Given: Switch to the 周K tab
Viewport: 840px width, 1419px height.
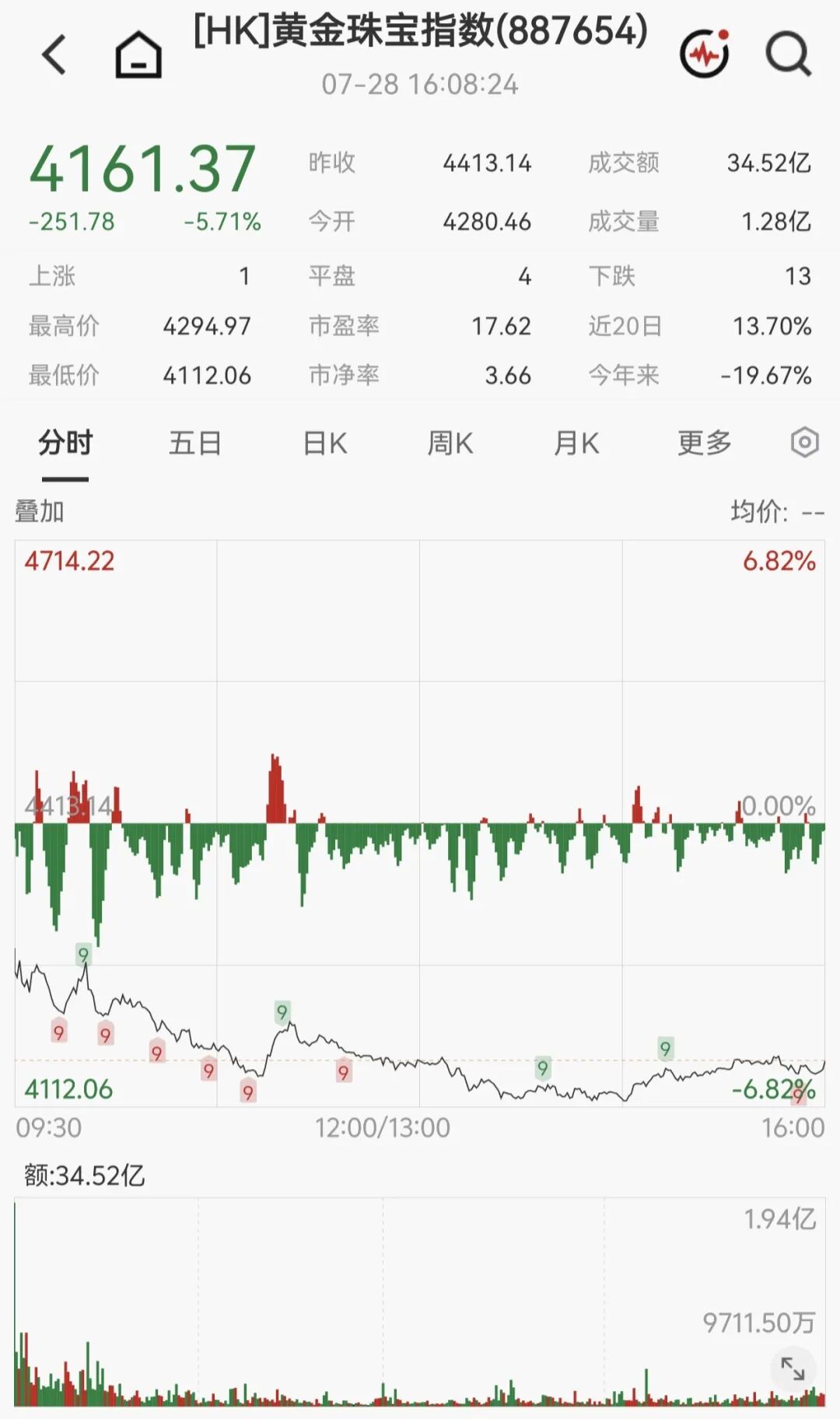Looking at the screenshot, I should point(450,443).
